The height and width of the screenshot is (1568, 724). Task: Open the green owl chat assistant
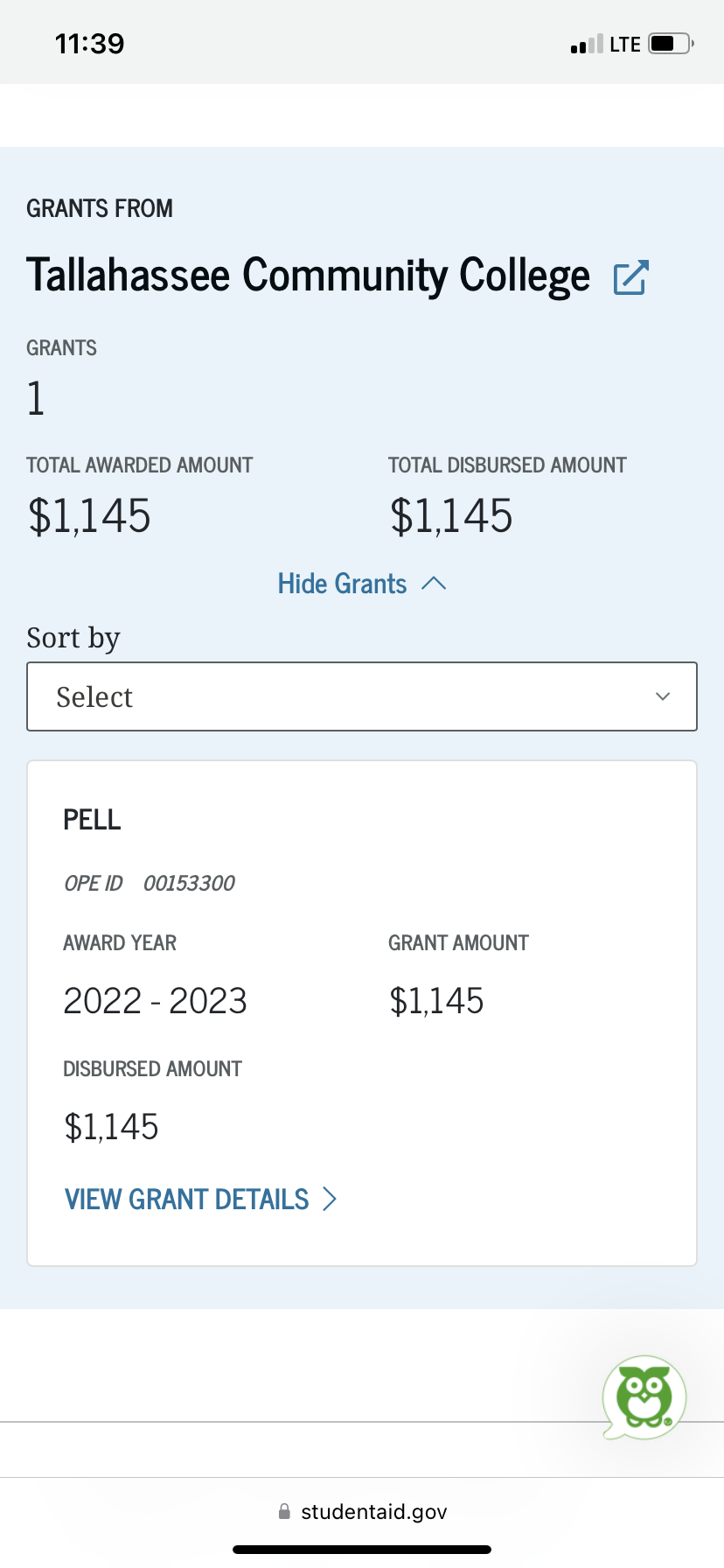(x=644, y=1397)
